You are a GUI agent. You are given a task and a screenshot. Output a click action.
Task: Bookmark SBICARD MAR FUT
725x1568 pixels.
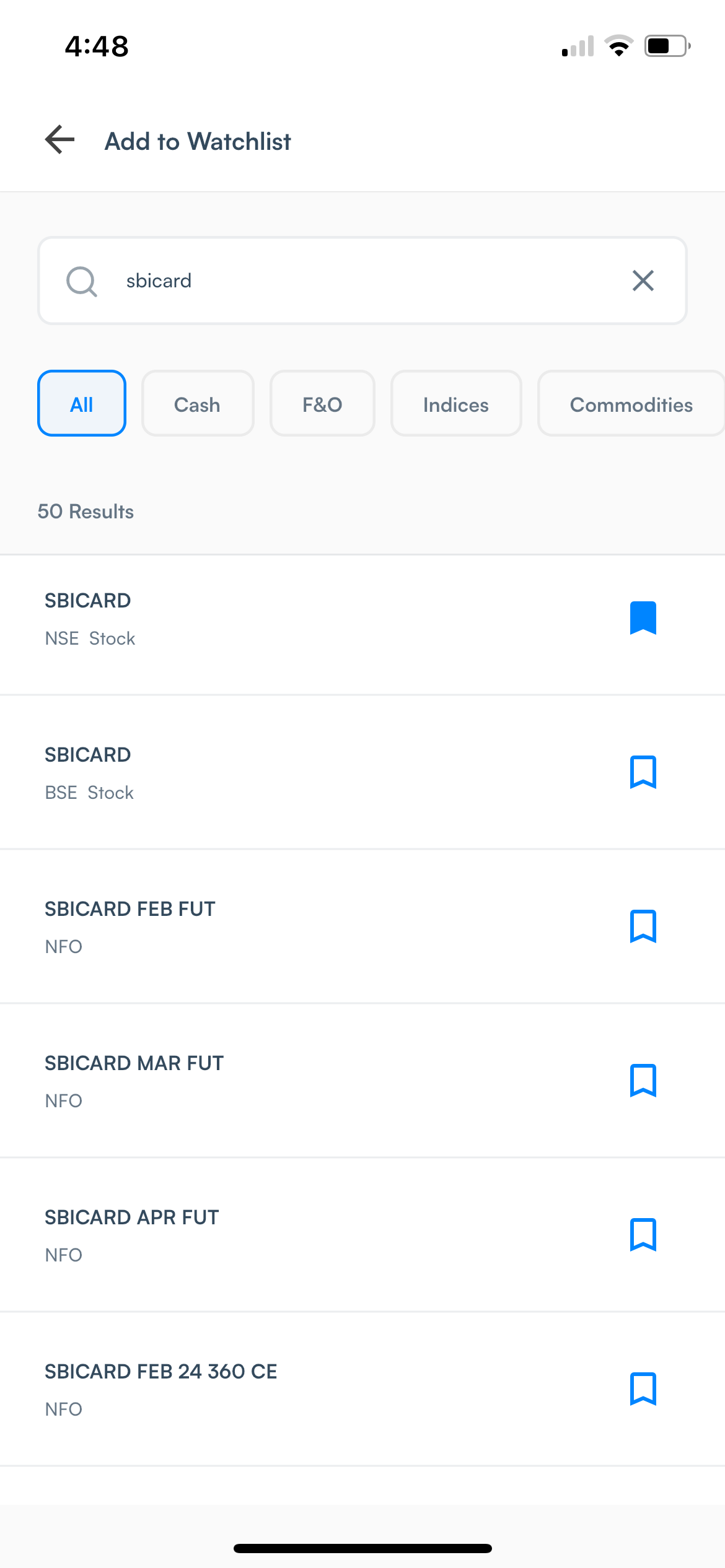coord(643,1081)
